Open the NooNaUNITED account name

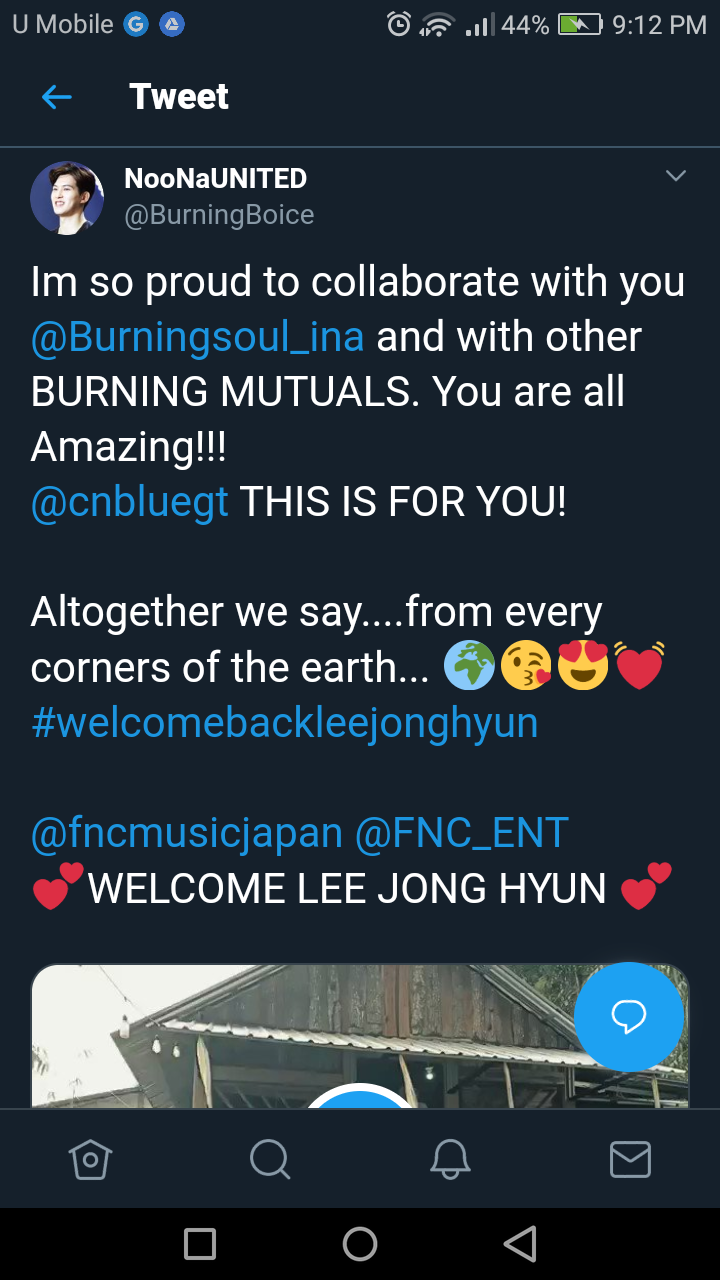215,179
